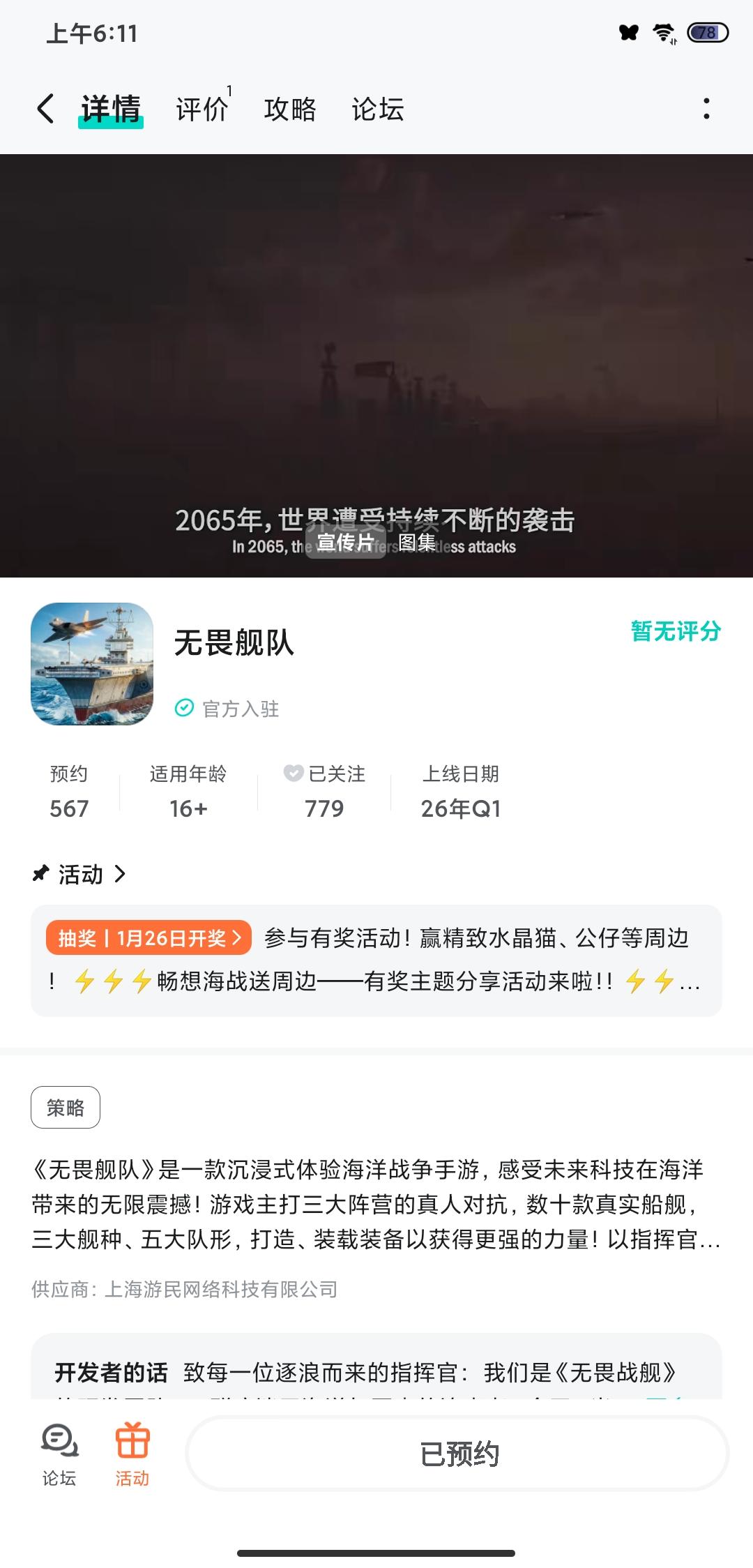
Task: Show the 图集 gallery
Action: point(417,542)
